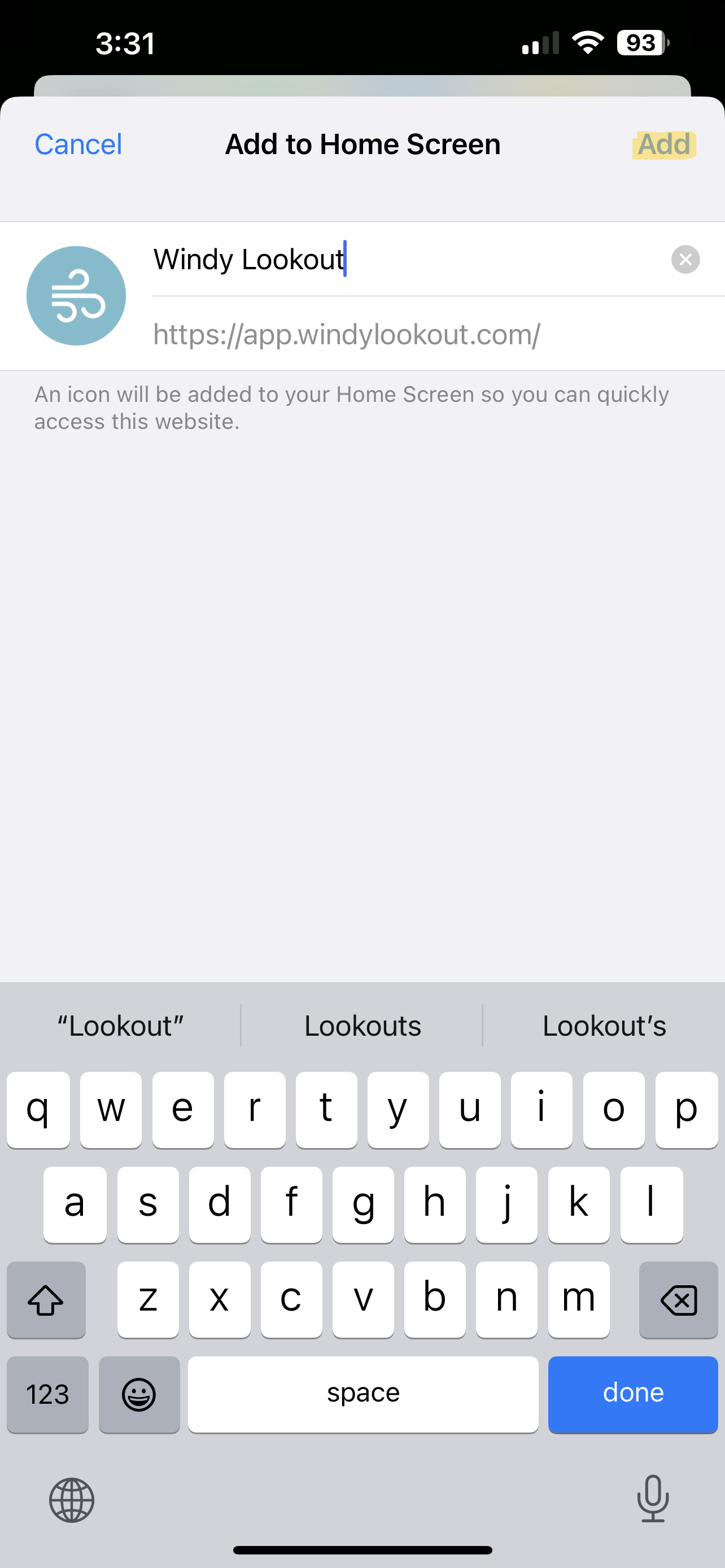Hit the blue done key

point(632,1394)
